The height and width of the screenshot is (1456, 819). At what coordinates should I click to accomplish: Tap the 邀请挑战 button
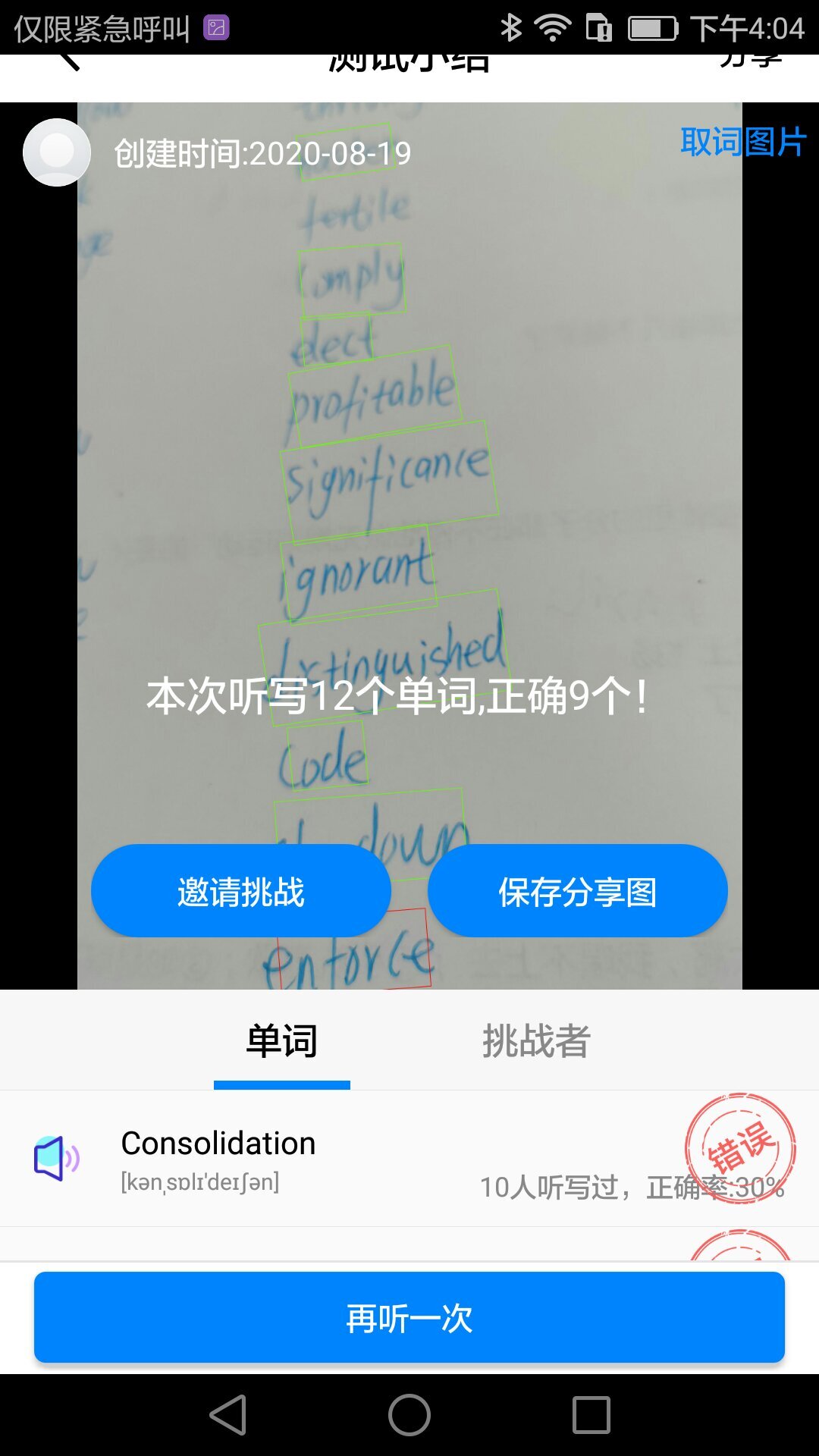point(240,891)
